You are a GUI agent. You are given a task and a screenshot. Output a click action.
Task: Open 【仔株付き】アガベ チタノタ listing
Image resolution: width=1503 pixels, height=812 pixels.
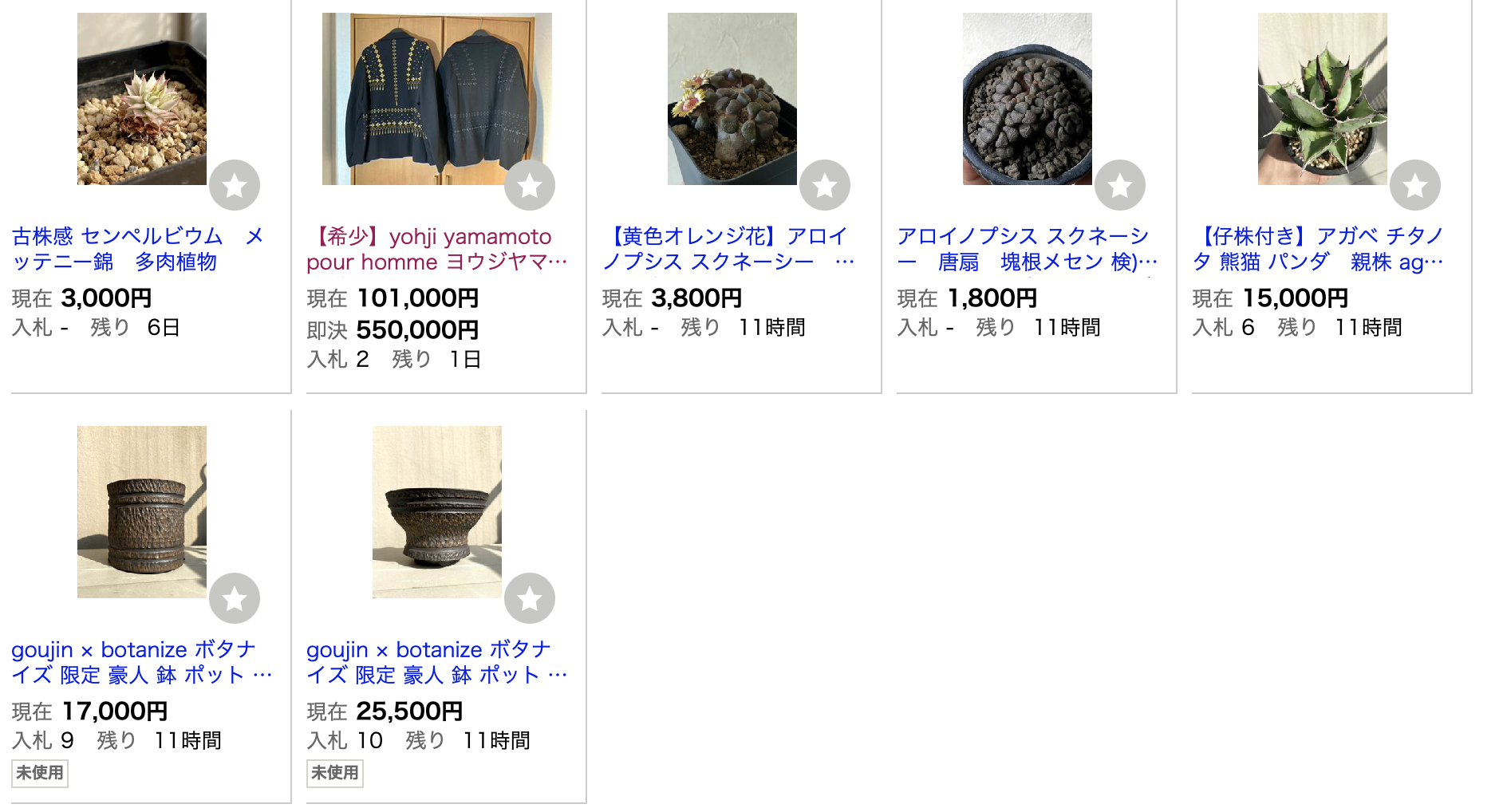click(1317, 249)
